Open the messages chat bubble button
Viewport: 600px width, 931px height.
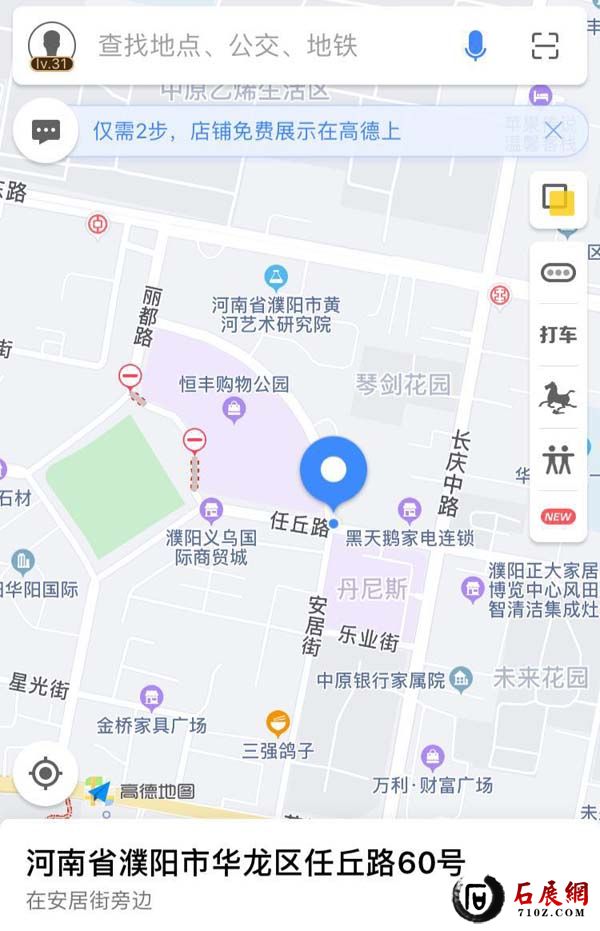tap(46, 131)
